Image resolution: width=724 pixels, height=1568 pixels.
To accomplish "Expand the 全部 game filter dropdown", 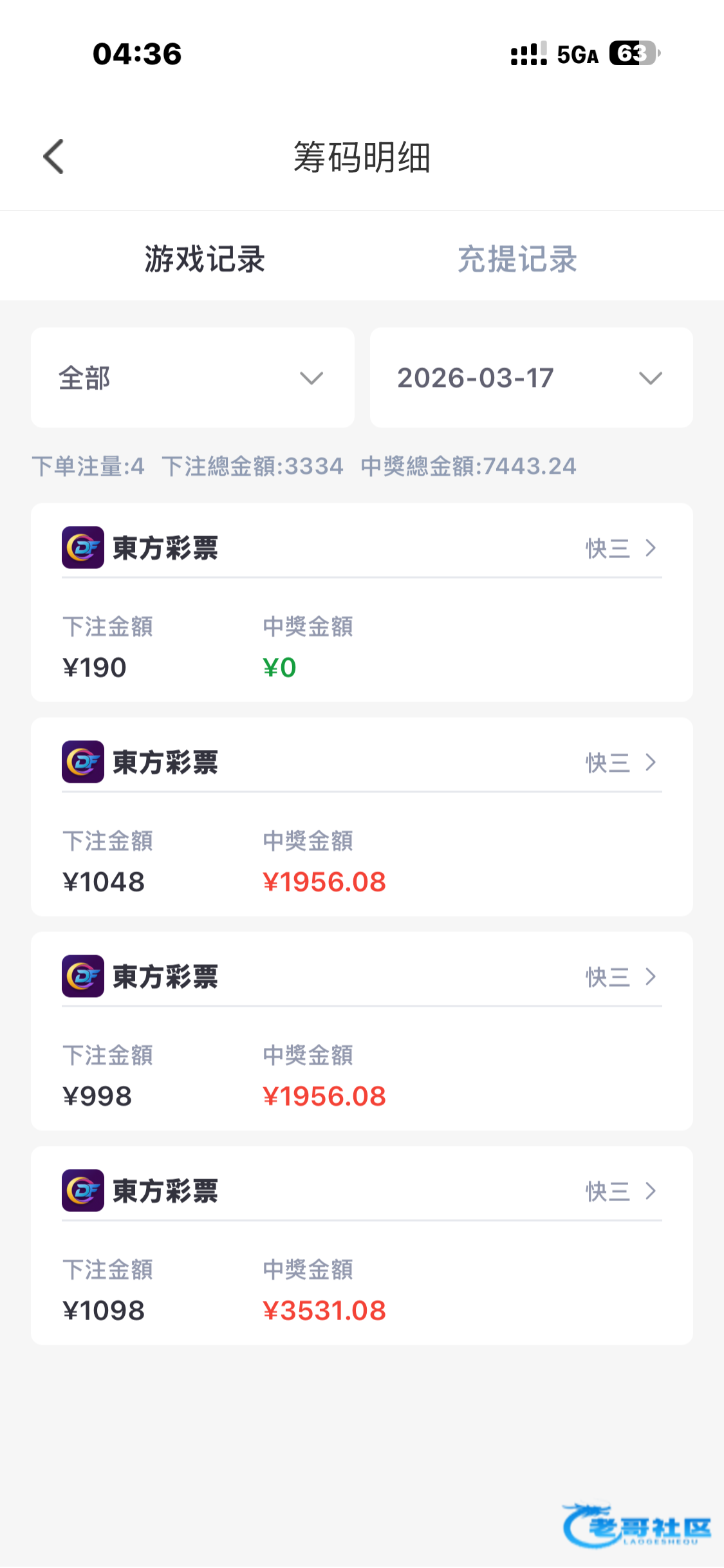I will click(192, 378).
